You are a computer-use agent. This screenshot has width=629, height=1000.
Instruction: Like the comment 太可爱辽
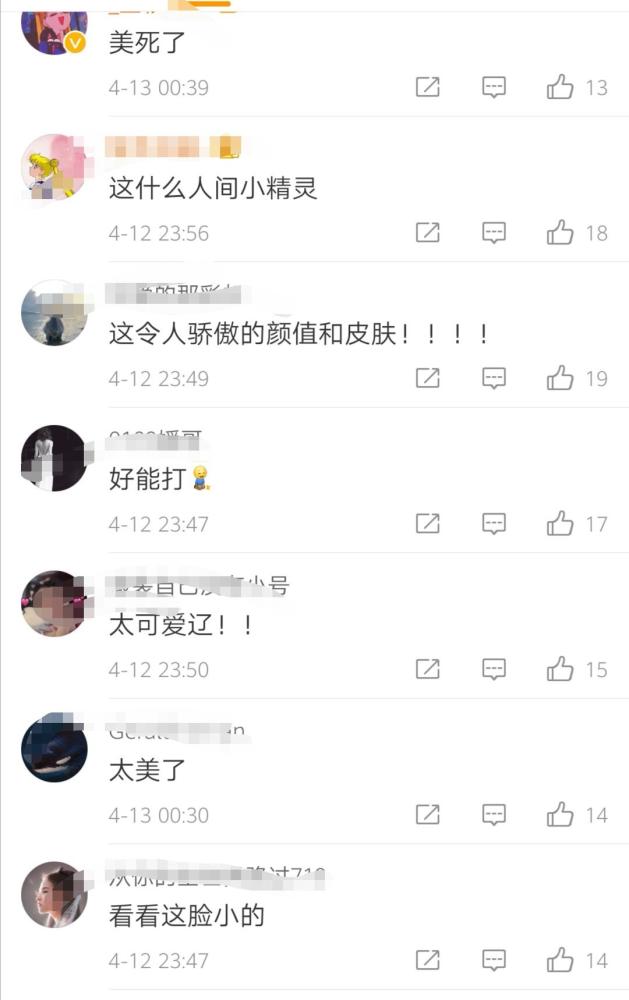click(560, 669)
